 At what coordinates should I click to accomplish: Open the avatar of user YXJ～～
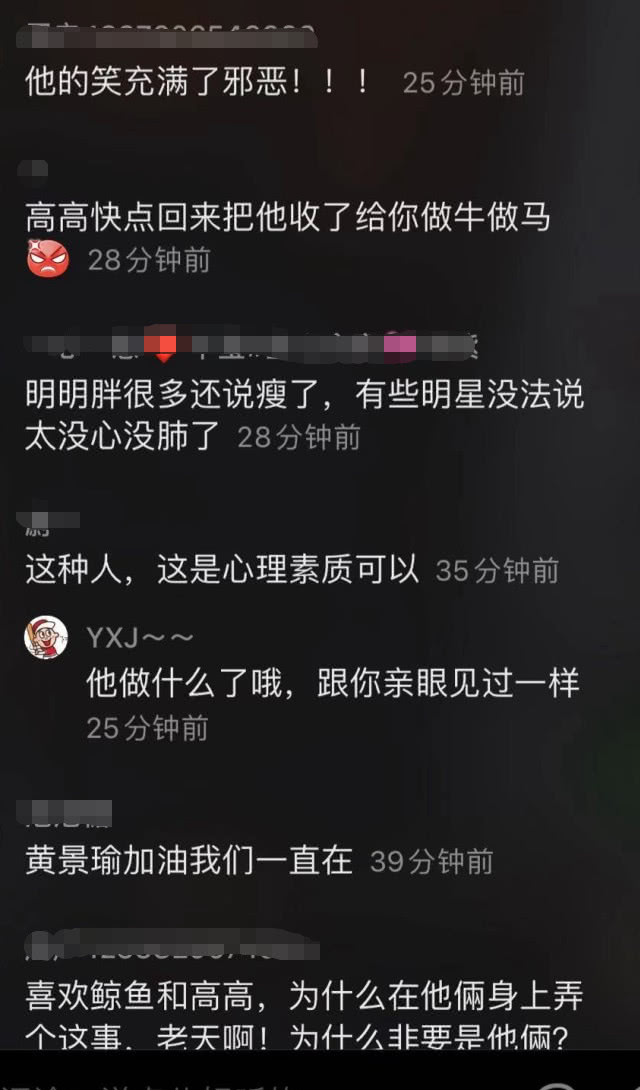coord(46,637)
